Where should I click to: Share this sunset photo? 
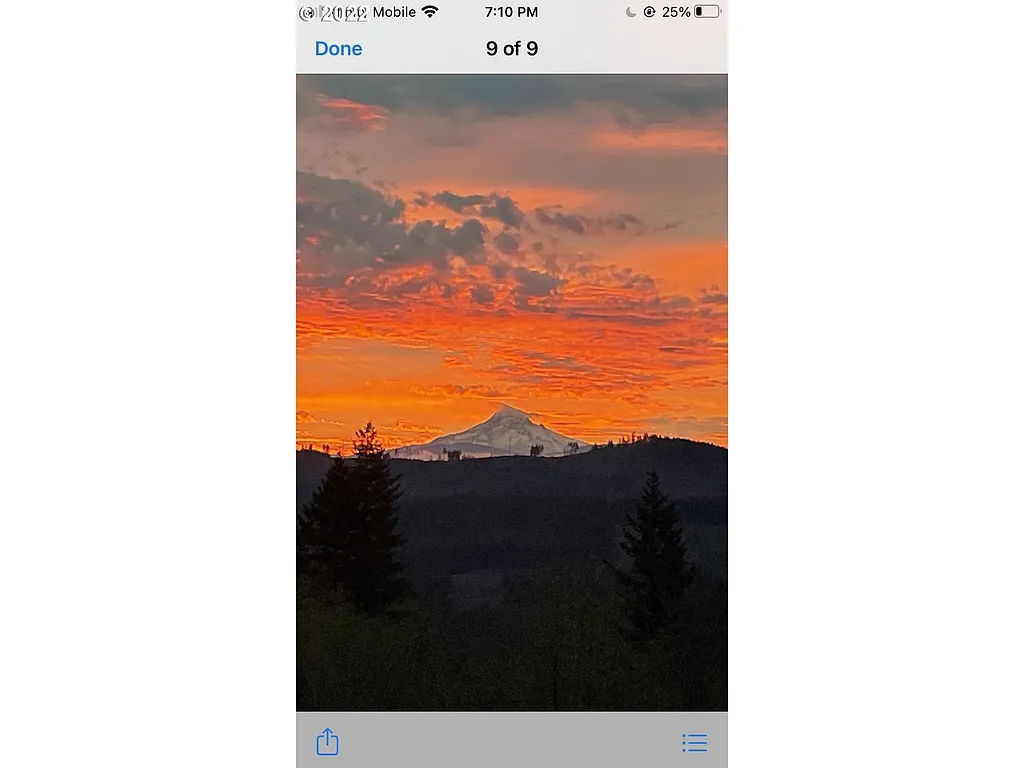coord(328,742)
